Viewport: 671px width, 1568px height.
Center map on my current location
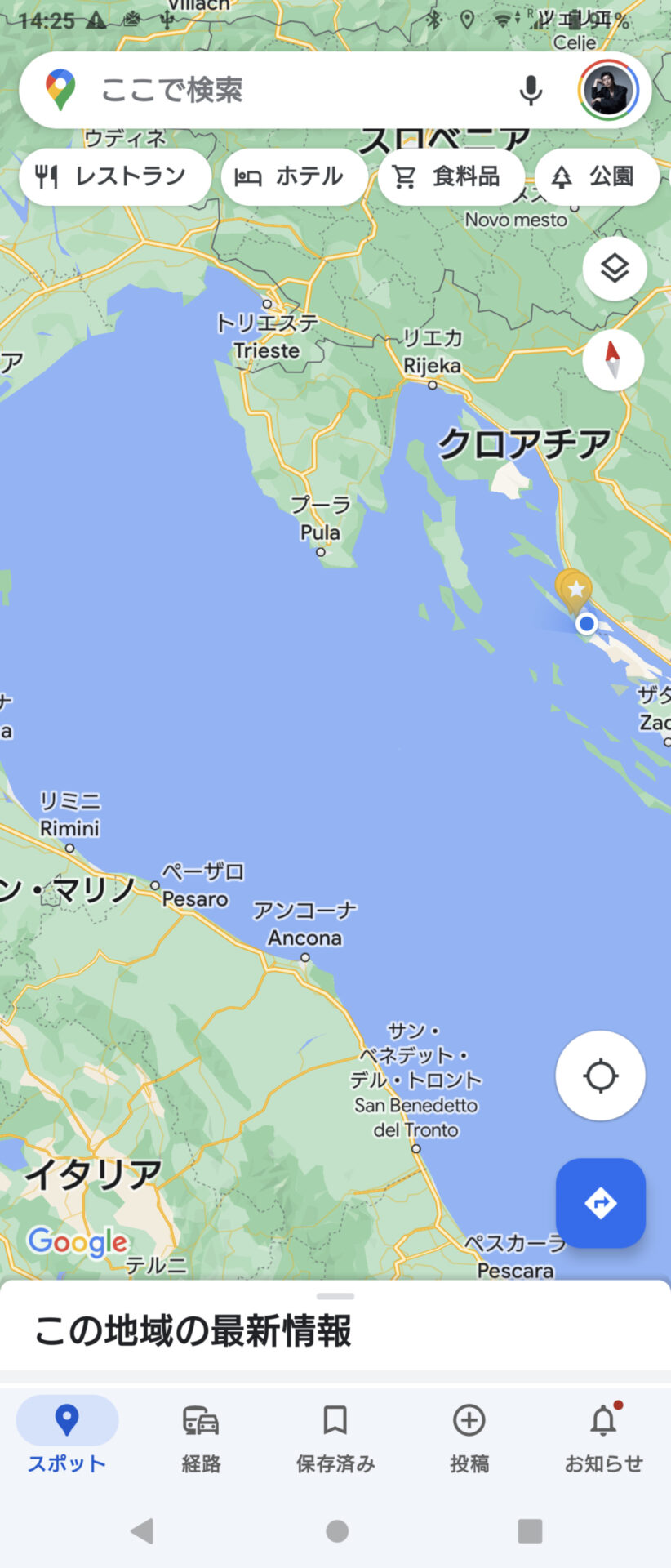click(x=600, y=1076)
